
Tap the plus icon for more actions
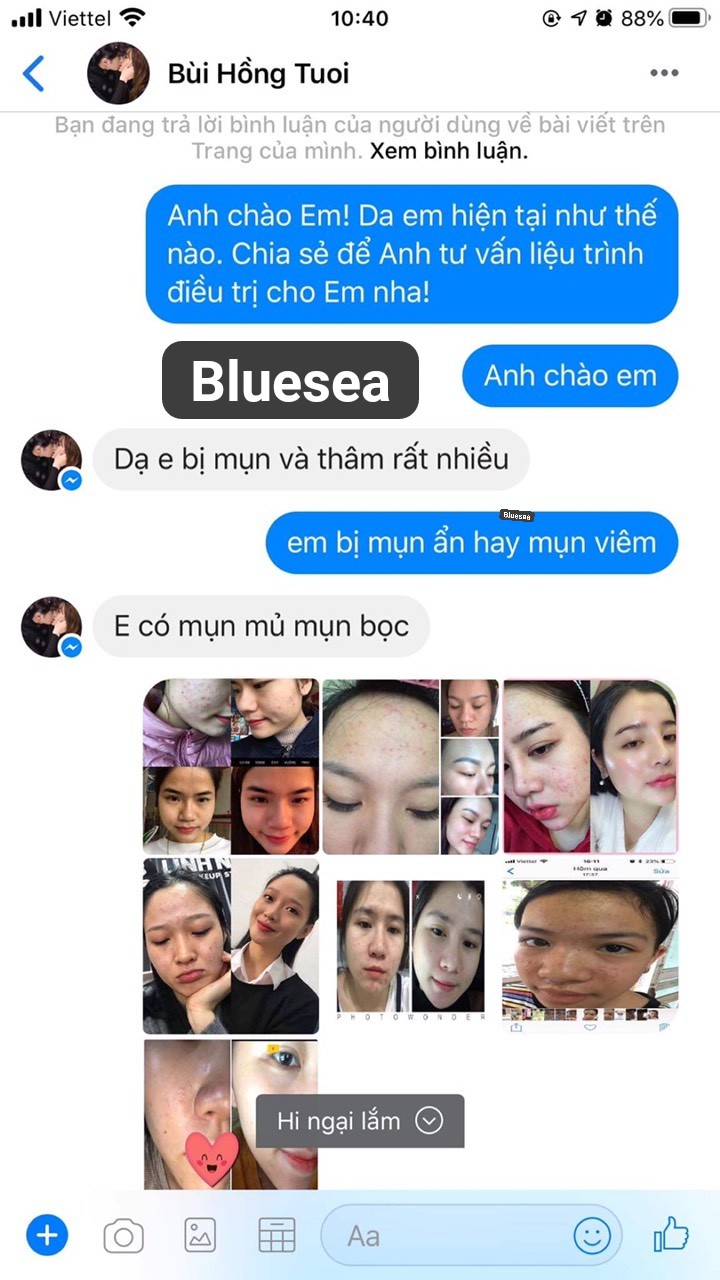pyautogui.click(x=46, y=1236)
